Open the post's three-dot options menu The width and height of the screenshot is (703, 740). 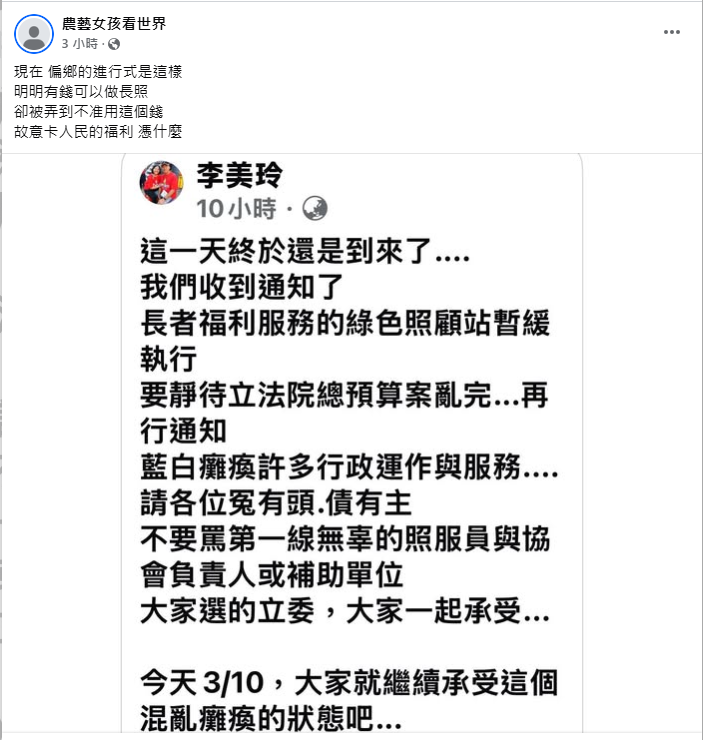(672, 32)
